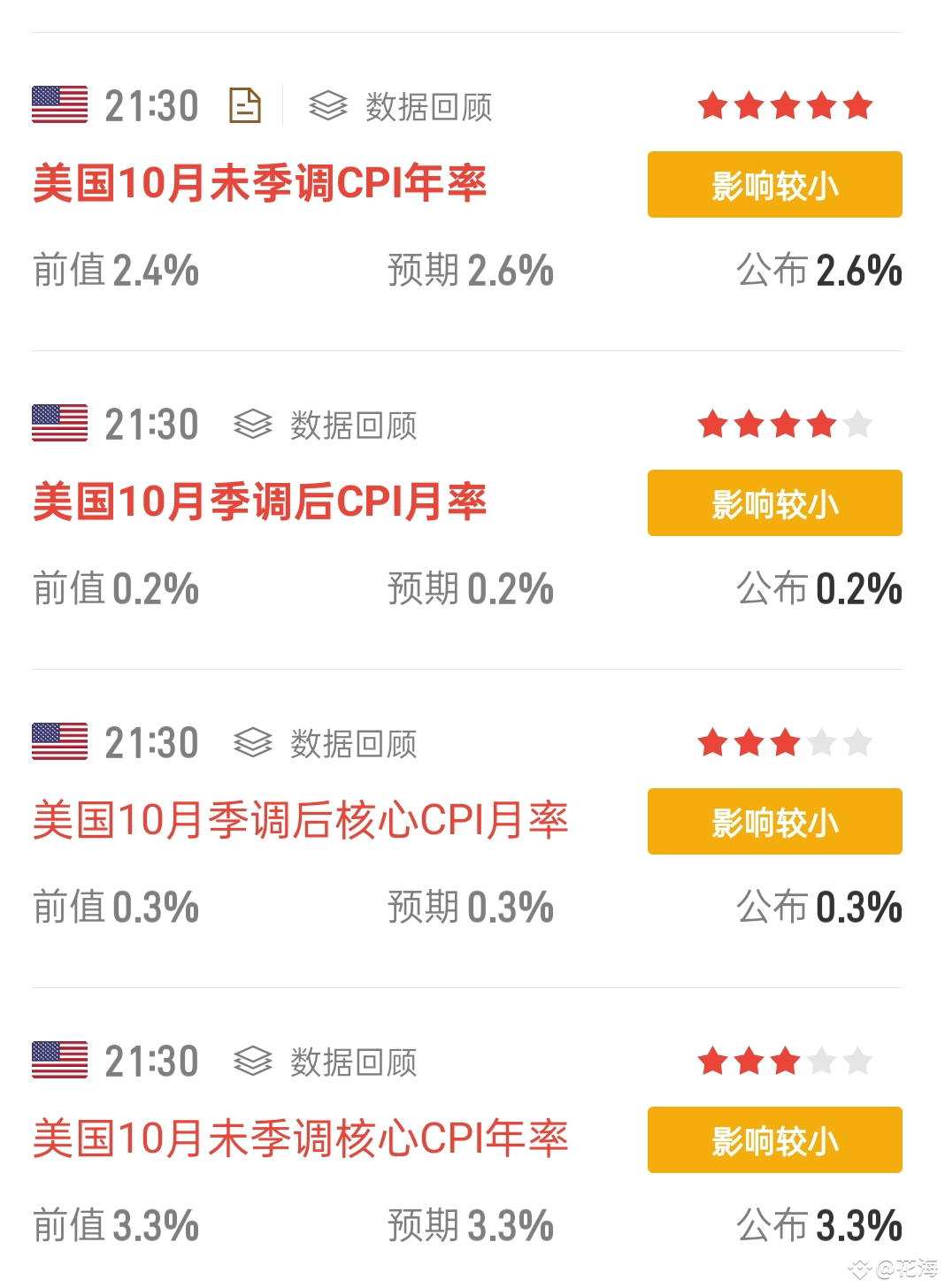Tap the layers icon beside 数据回顾 on the last entry
Image resolution: width=945 pixels, height=1288 pixels.
pyautogui.click(x=253, y=1061)
